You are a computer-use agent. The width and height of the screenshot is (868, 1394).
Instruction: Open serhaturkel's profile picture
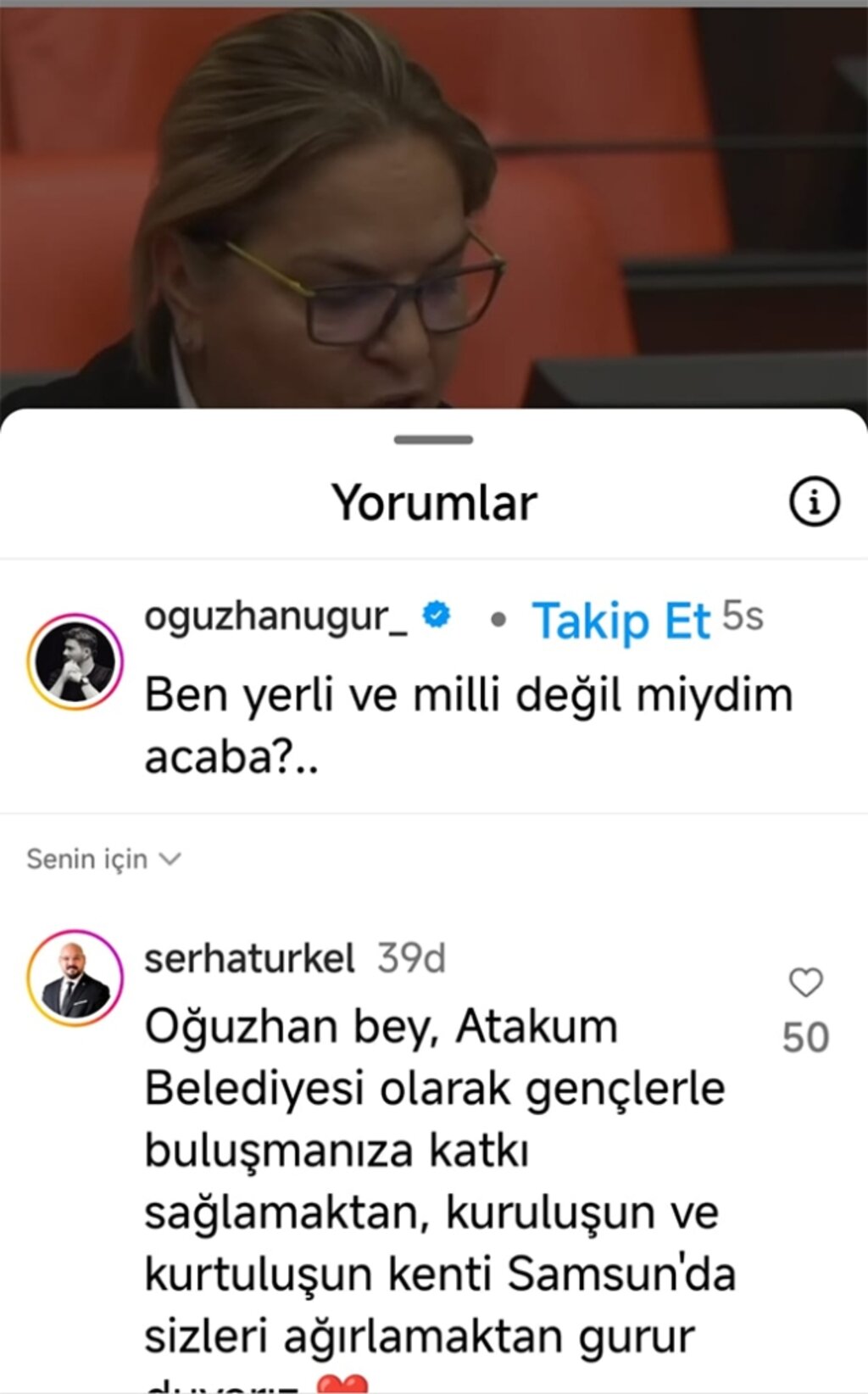tap(75, 978)
